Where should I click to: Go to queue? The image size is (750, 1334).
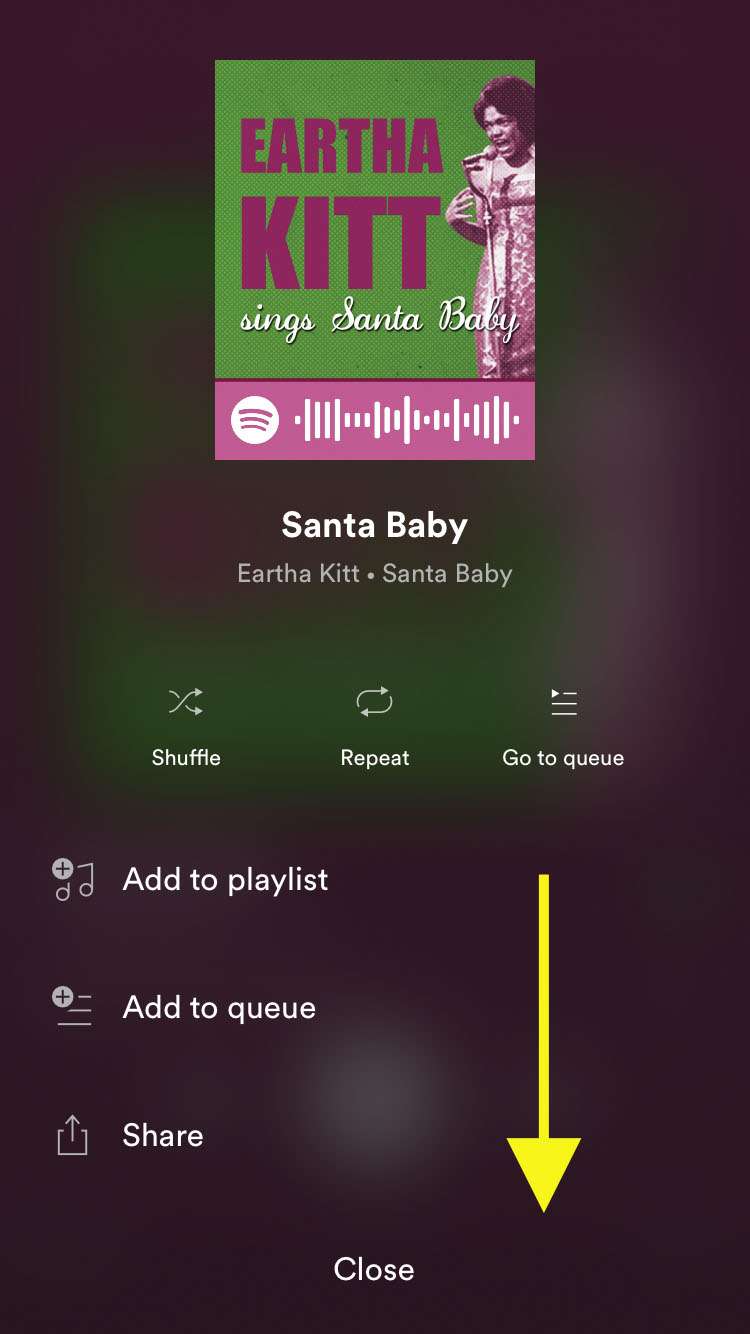[563, 723]
